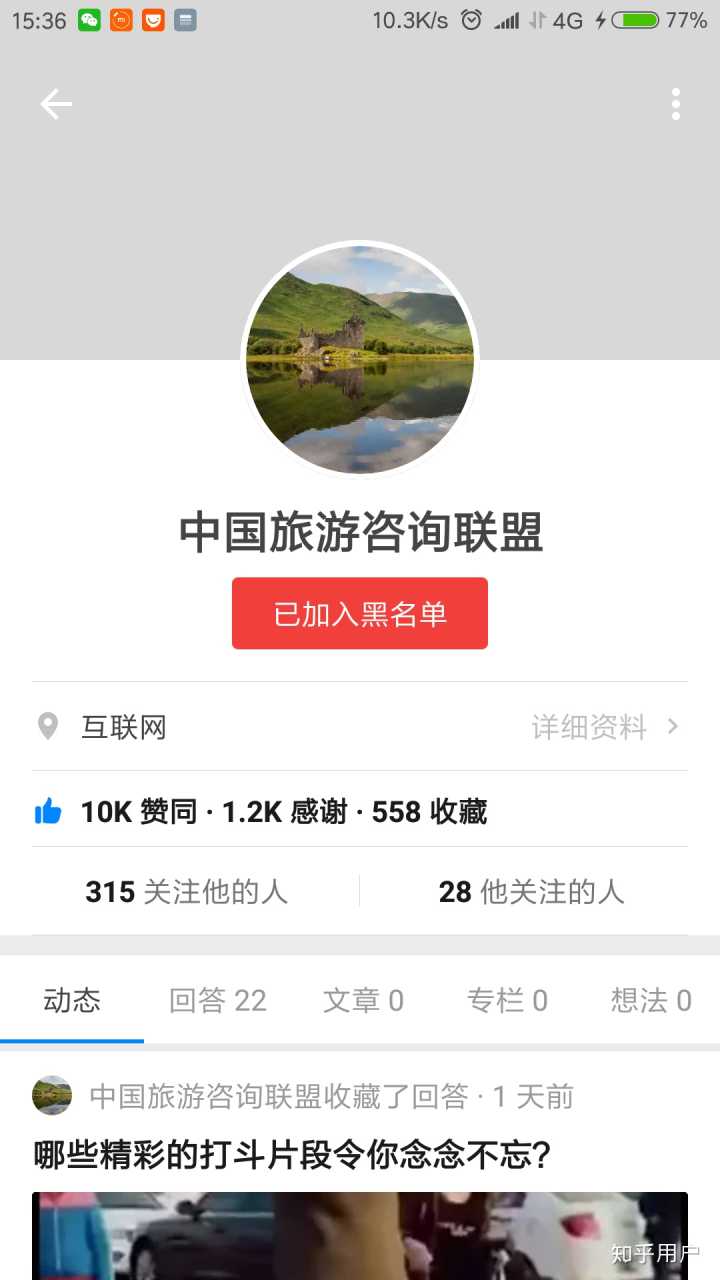
Task: Switch to the 动态 tab
Action: 72,1000
